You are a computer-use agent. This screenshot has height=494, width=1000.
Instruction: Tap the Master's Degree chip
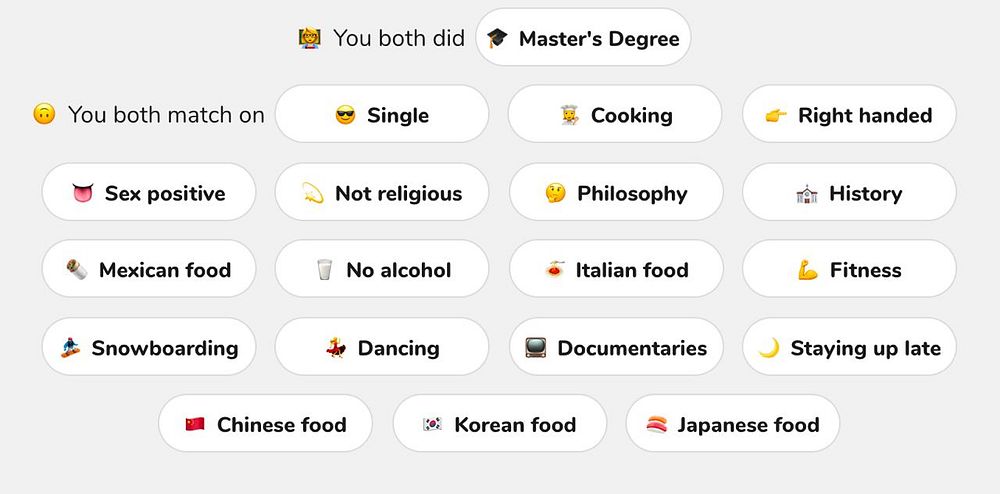[x=583, y=39]
